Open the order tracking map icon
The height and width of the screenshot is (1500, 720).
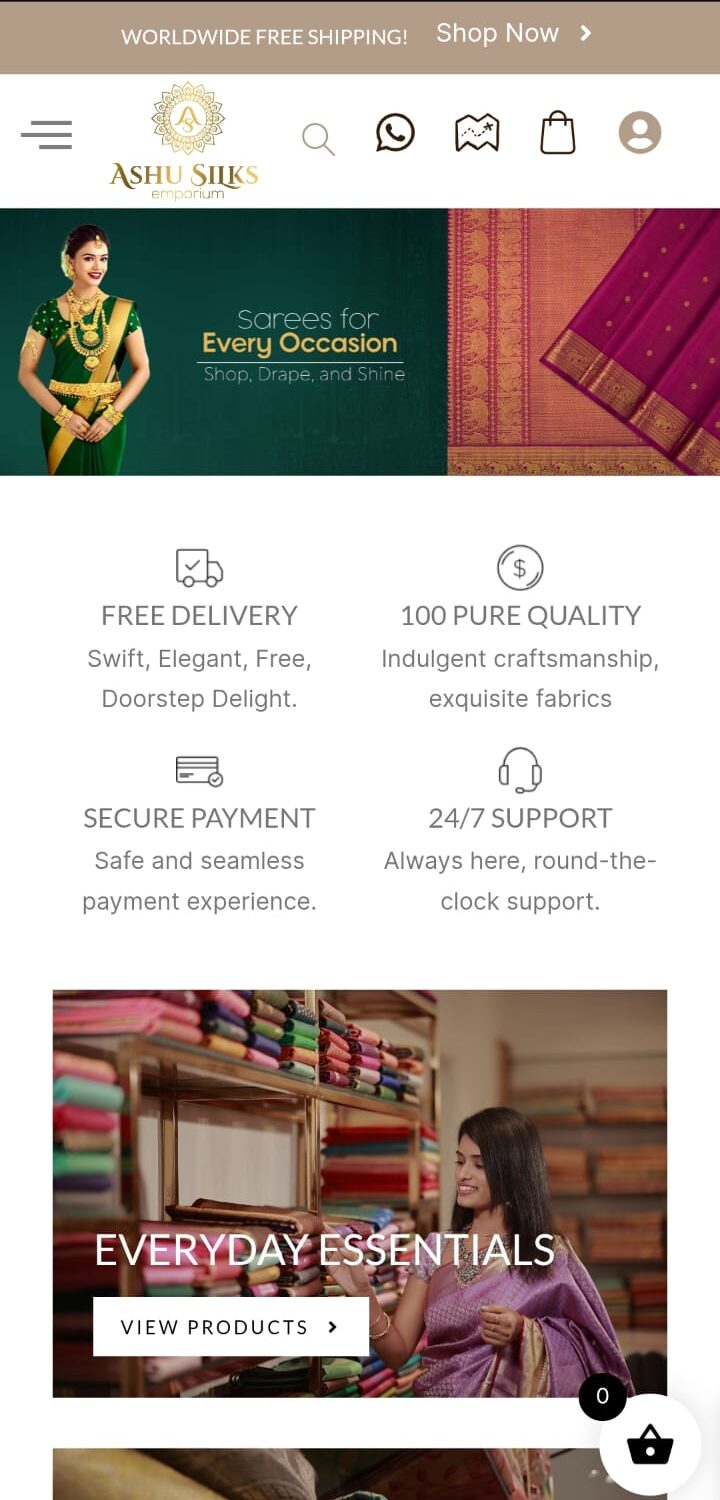(x=477, y=133)
